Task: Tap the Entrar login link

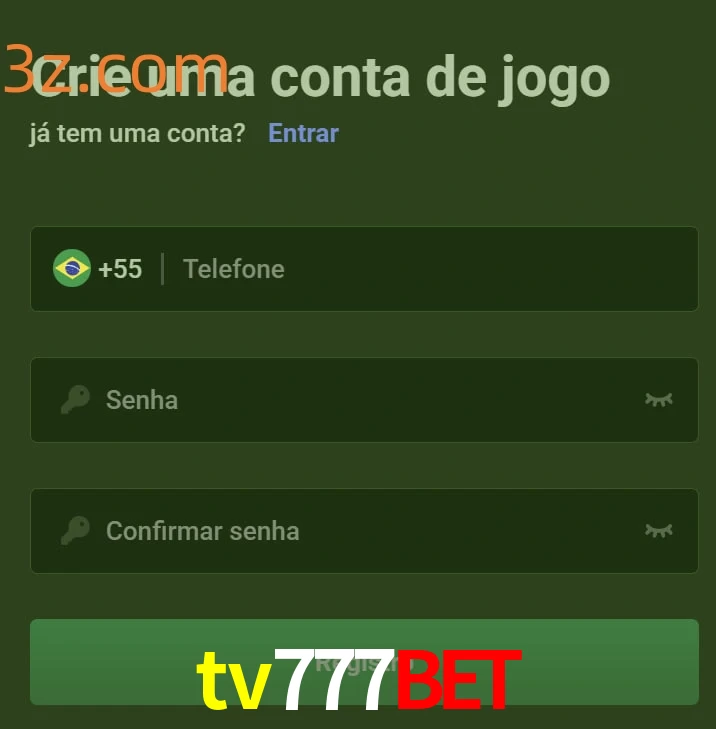Action: tap(303, 133)
